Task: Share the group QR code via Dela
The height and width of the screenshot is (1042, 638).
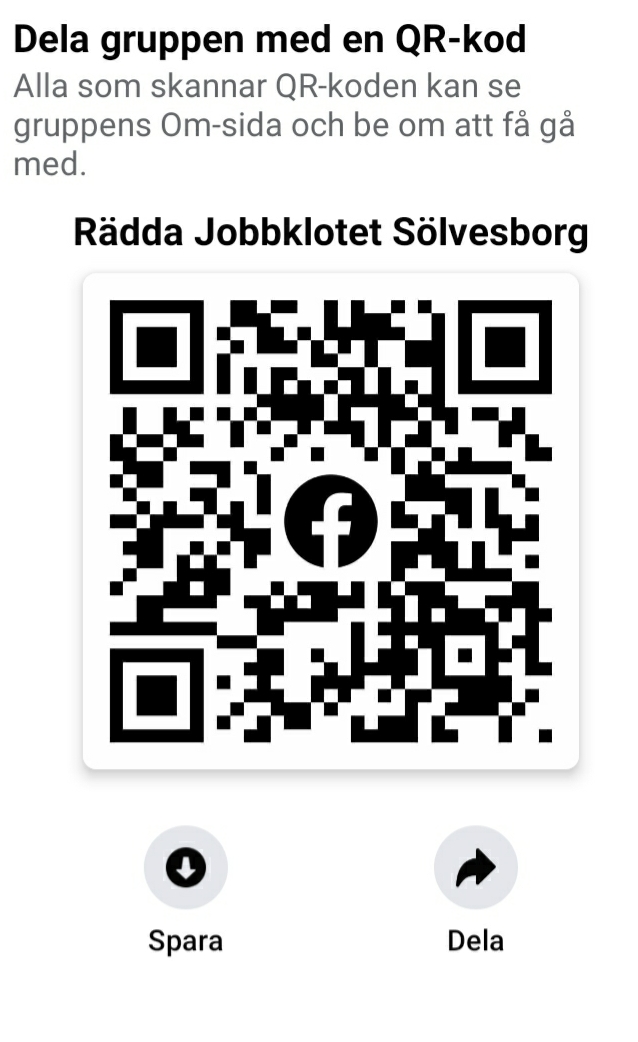Action: 475,868
